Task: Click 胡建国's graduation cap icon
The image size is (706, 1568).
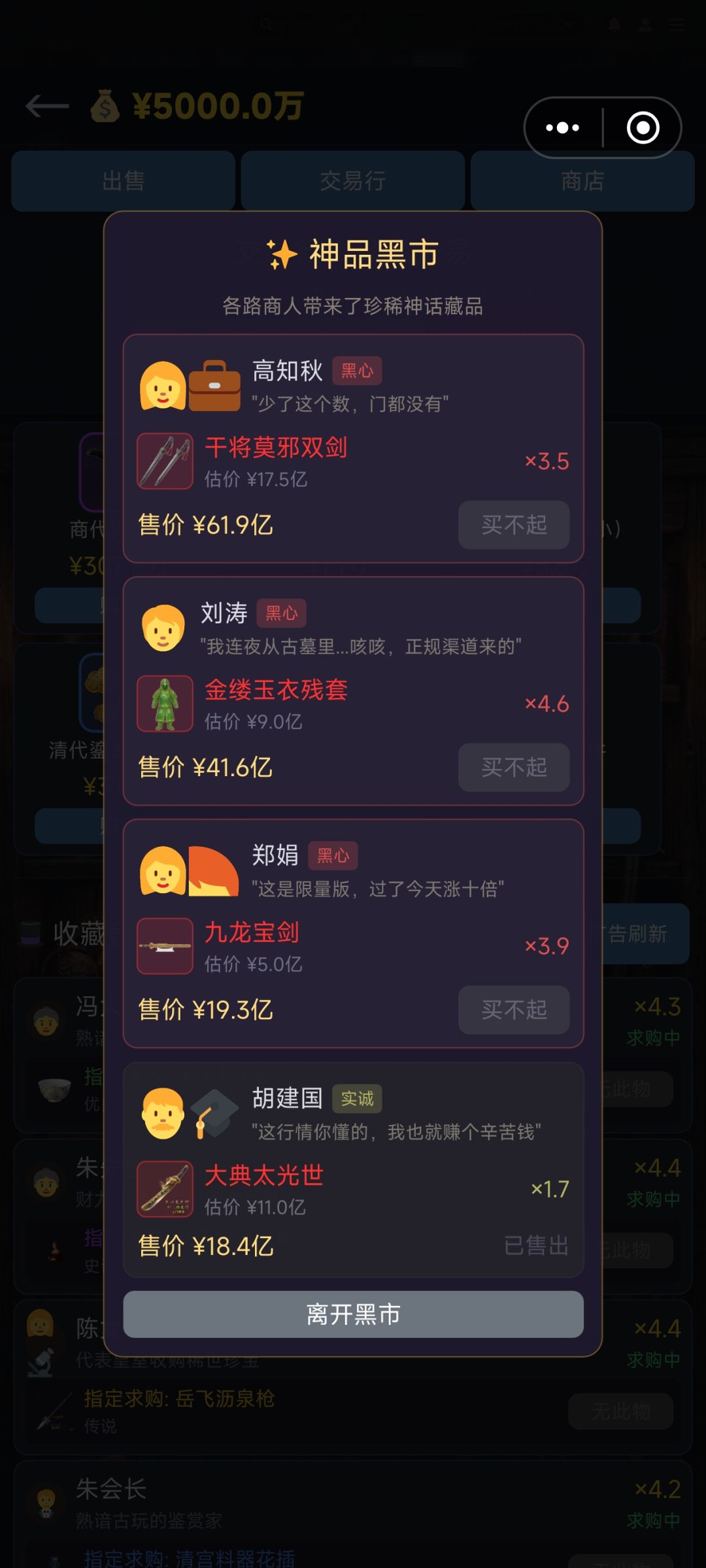Action: tap(216, 1111)
